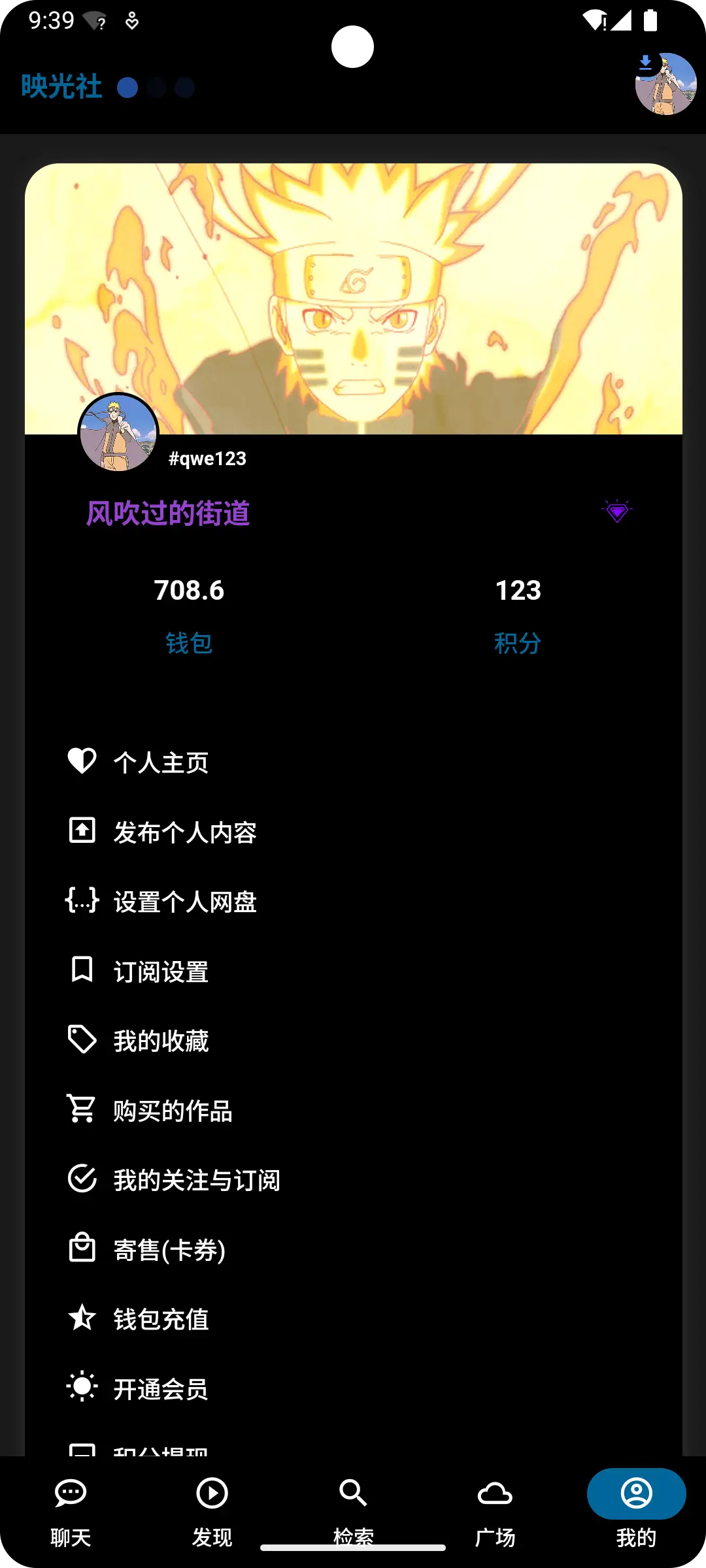Open 我的关注与订阅
The width and height of the screenshot is (706, 1568).
coord(196,1181)
